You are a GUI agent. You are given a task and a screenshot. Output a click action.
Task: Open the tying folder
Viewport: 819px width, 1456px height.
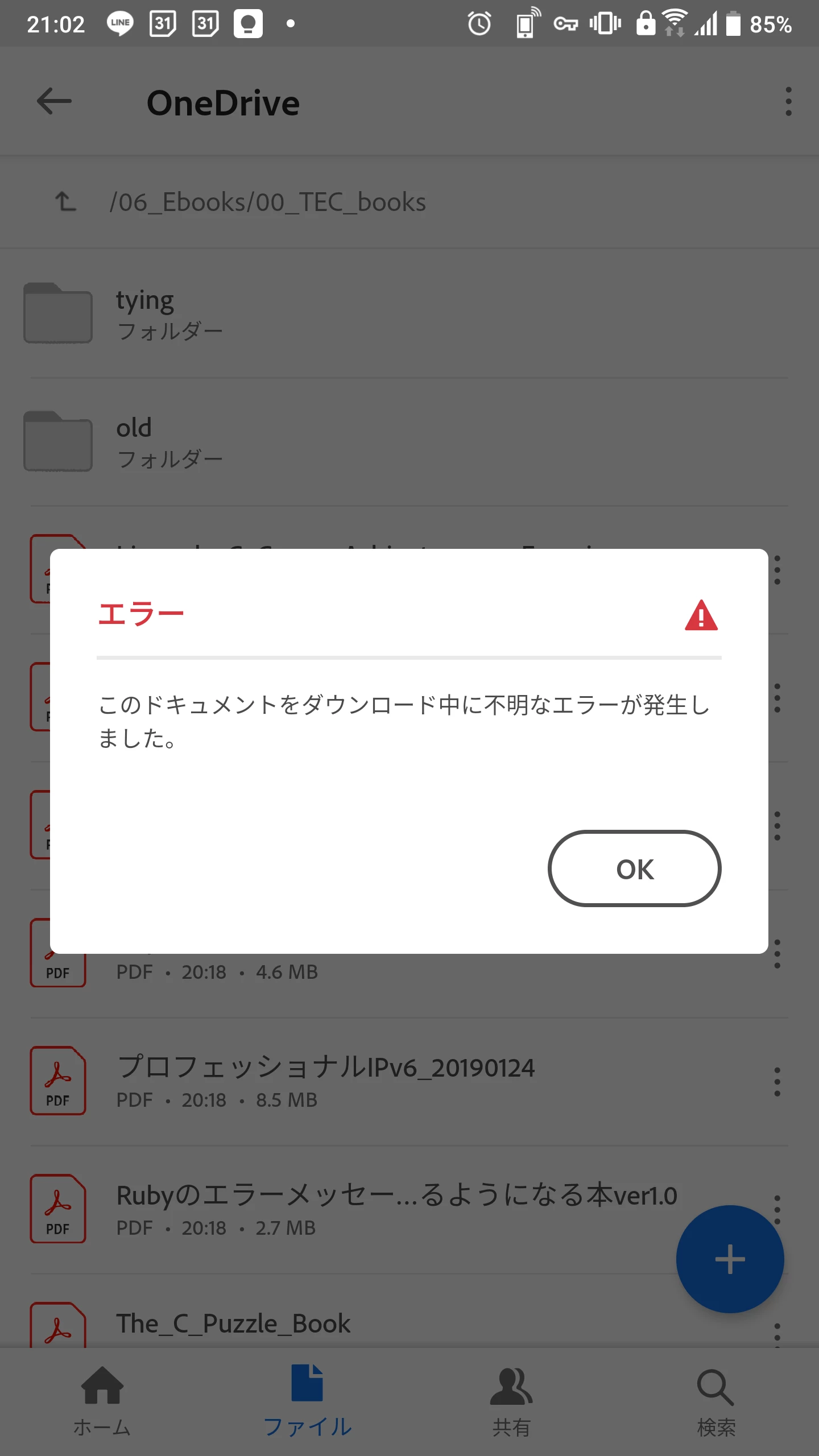coord(145,313)
